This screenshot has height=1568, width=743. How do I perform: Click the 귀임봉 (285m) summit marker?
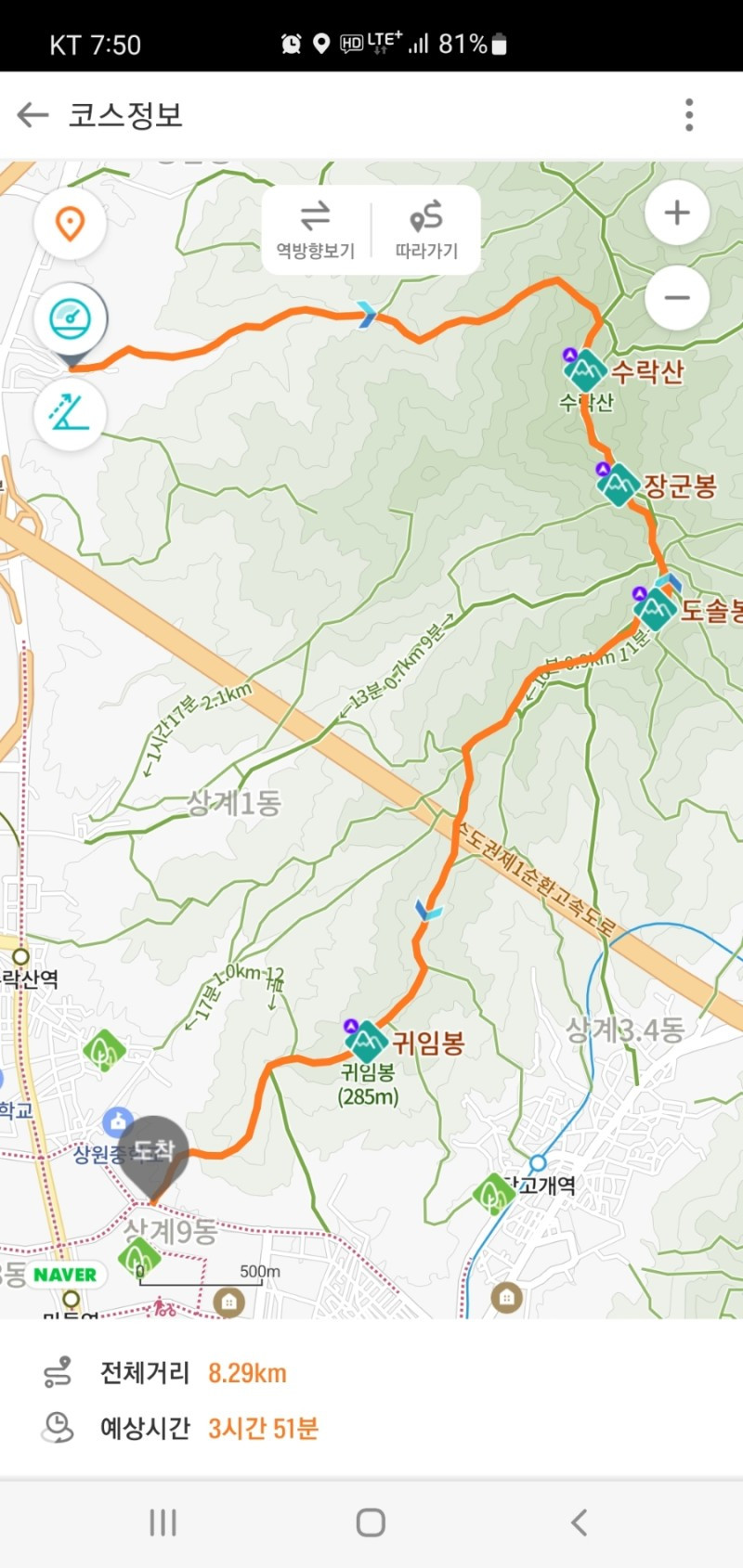(365, 1042)
